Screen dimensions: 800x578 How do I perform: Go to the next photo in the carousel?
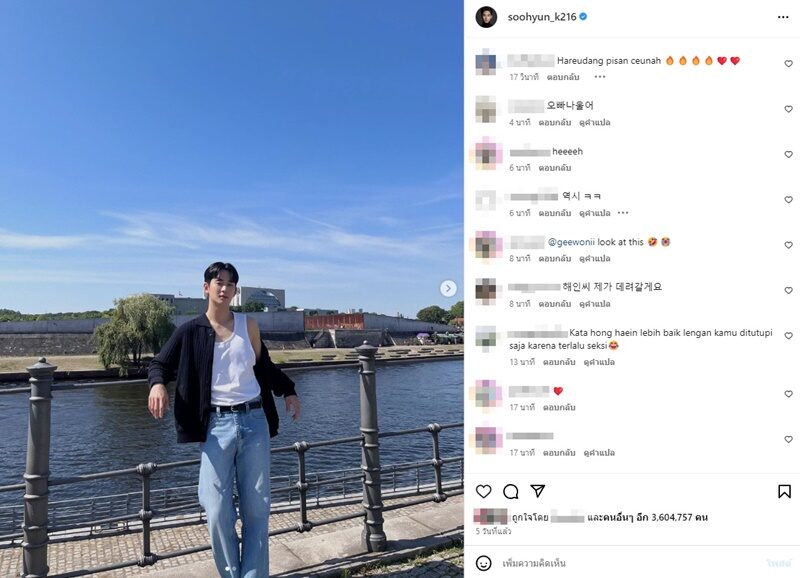point(449,288)
